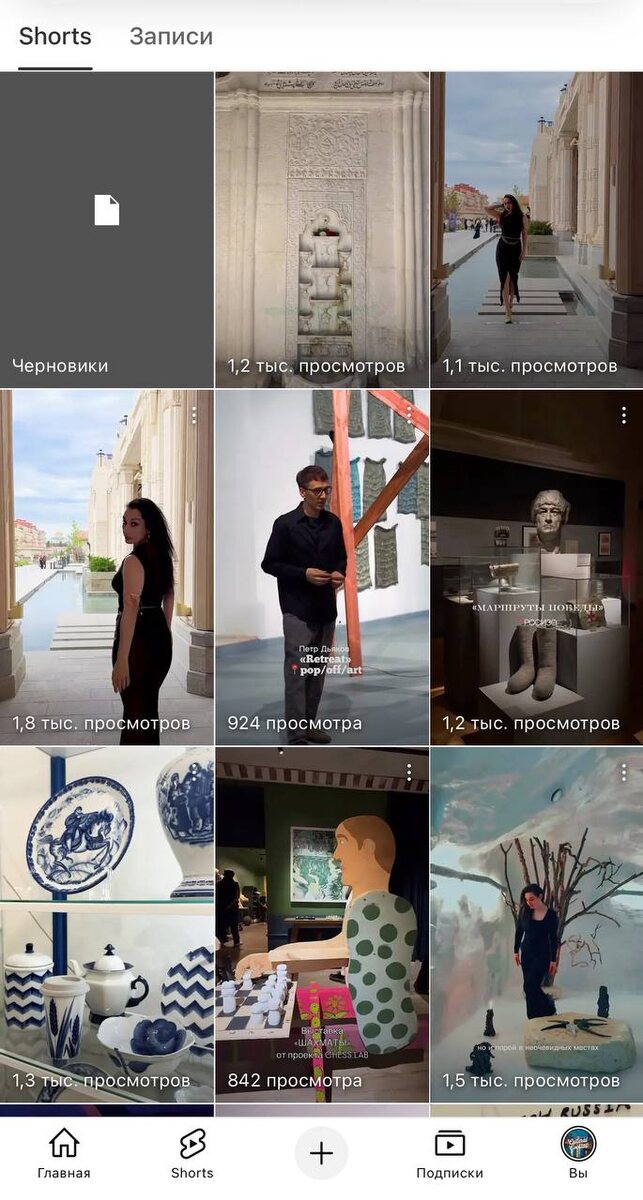Watch the short with 924 просмотра

(322, 567)
